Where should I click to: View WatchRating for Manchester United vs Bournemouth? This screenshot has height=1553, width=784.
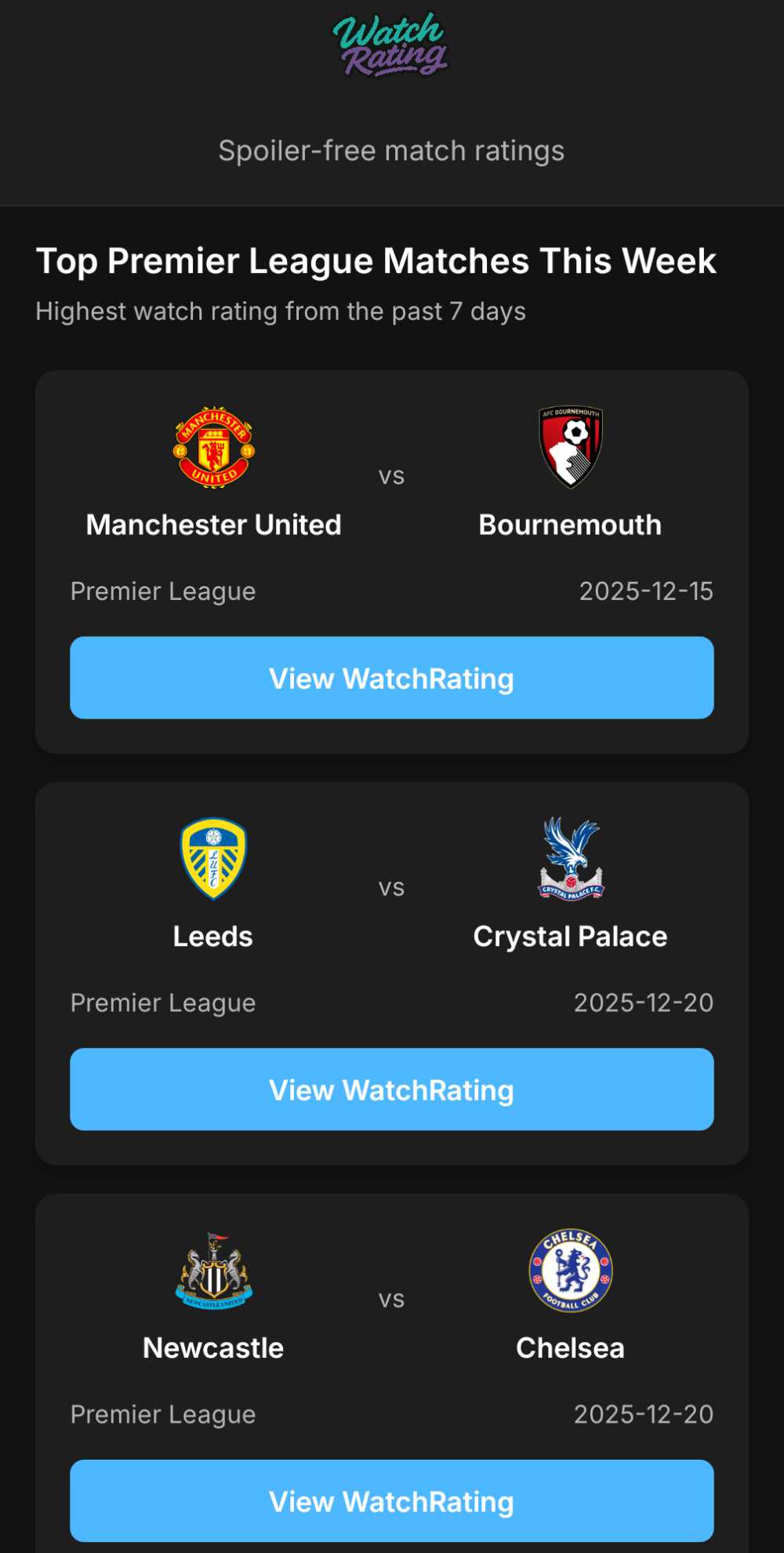pyautogui.click(x=392, y=678)
